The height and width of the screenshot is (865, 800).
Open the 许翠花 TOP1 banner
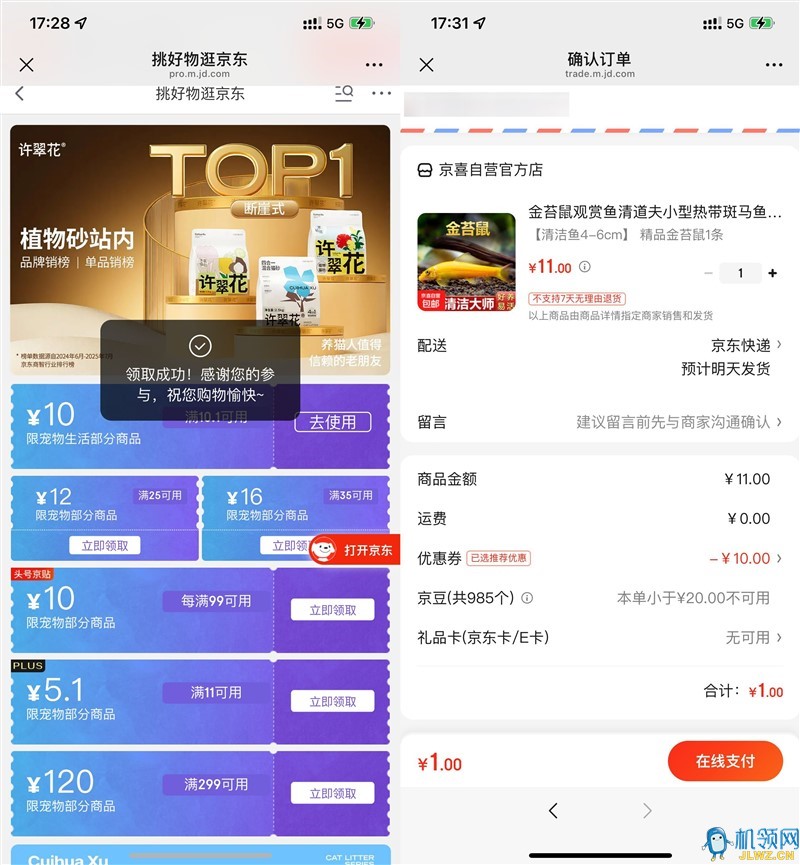[x=200, y=235]
